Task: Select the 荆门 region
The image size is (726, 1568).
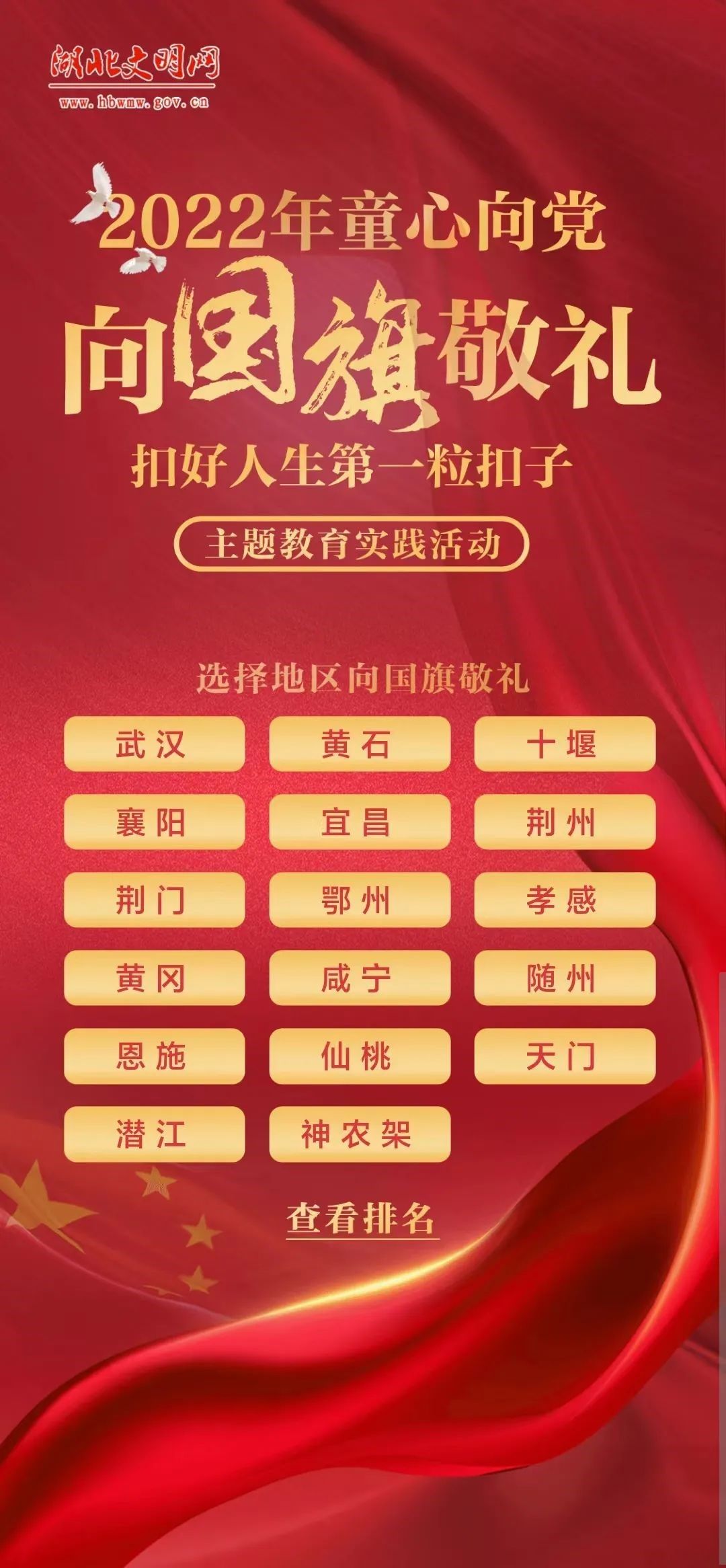Action: (154, 900)
